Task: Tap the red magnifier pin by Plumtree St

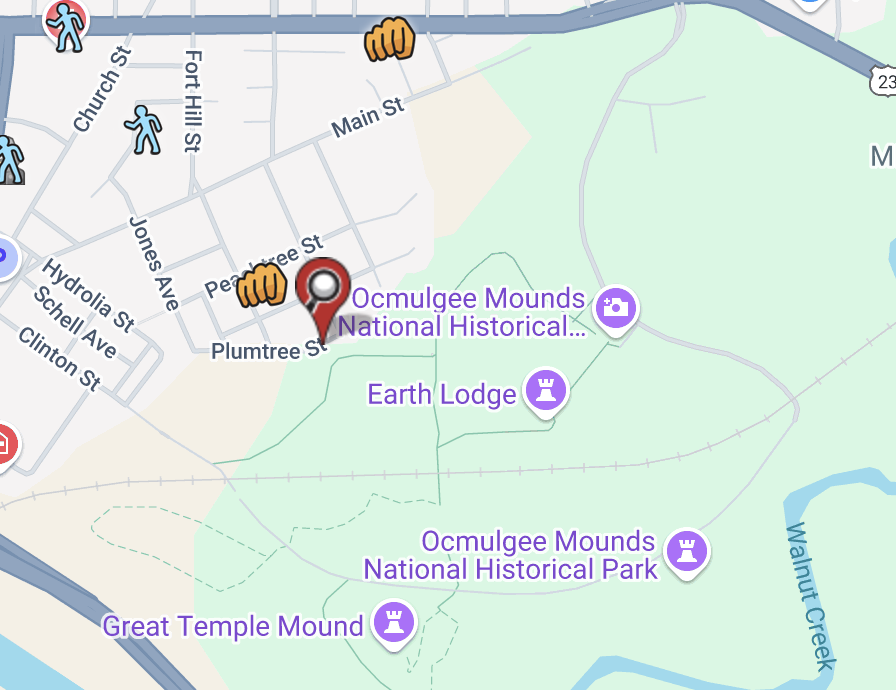Action: [323, 290]
